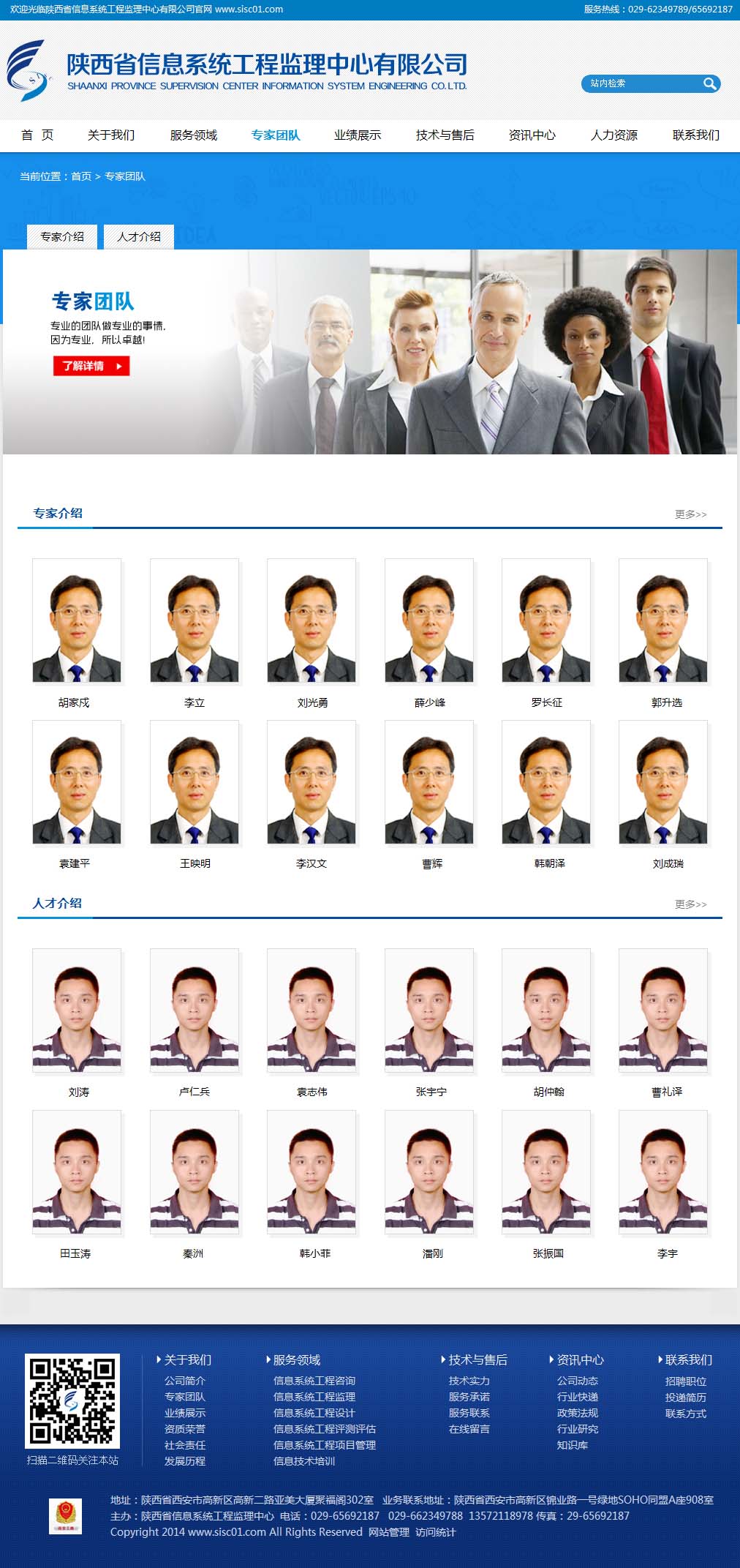View talent card for 张振国
This screenshot has height=1568, width=740.
[x=545, y=1172]
